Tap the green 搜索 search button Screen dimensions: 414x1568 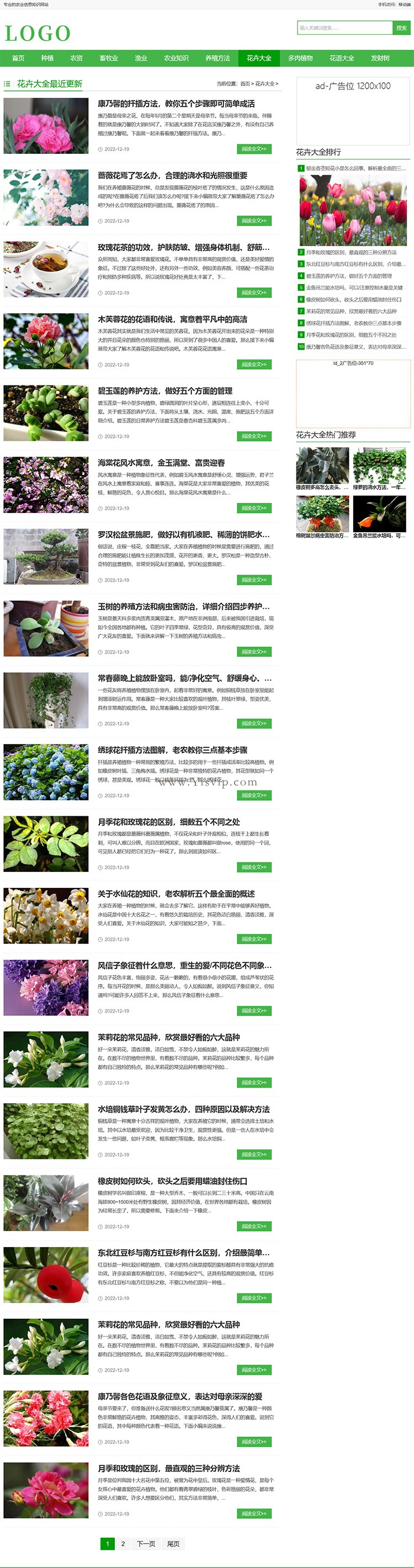click(401, 28)
